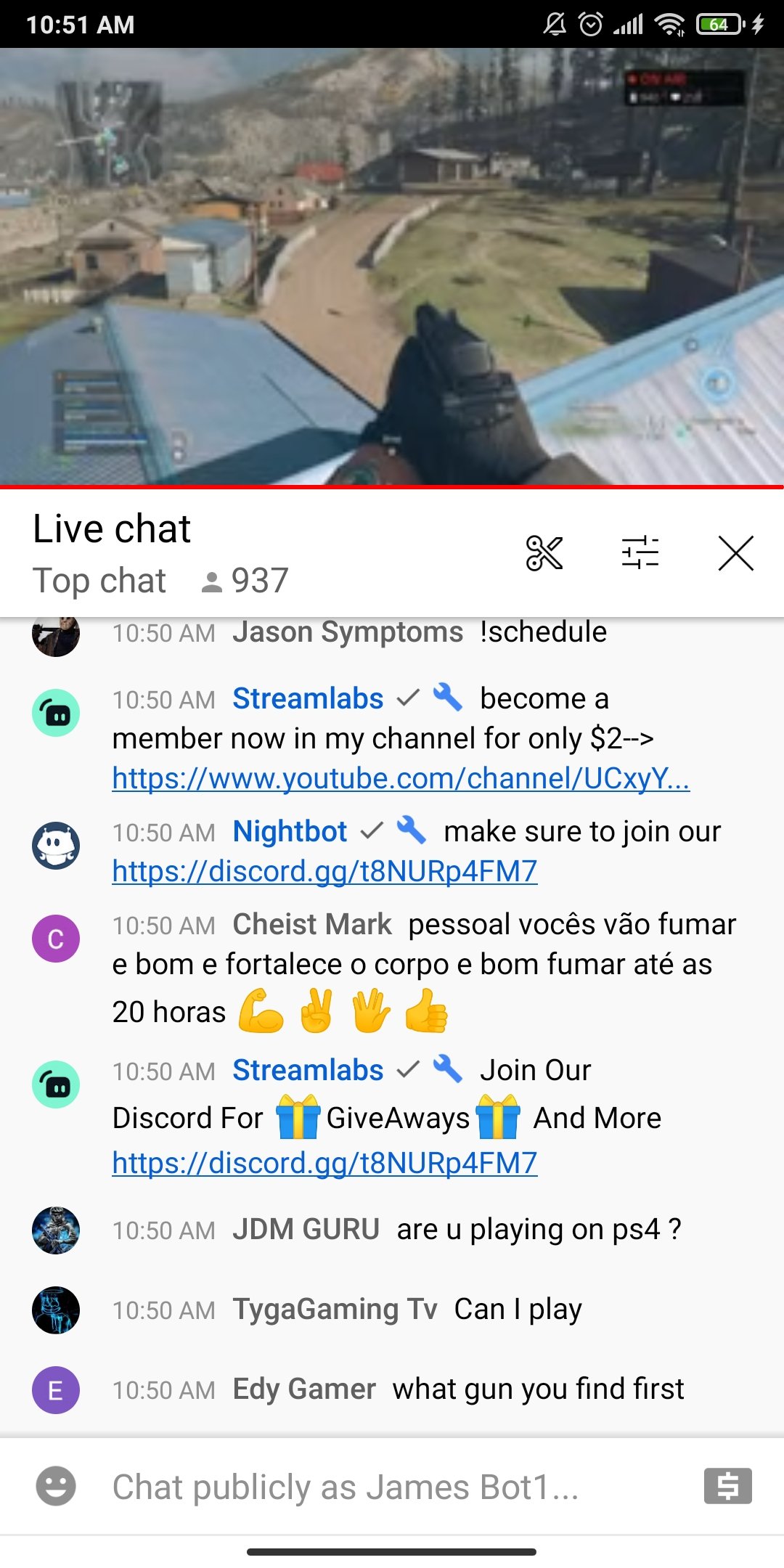Screen dimensions: 784x1568
Task: Open Streamlabs' YouTube channel membership link
Action: (x=401, y=778)
